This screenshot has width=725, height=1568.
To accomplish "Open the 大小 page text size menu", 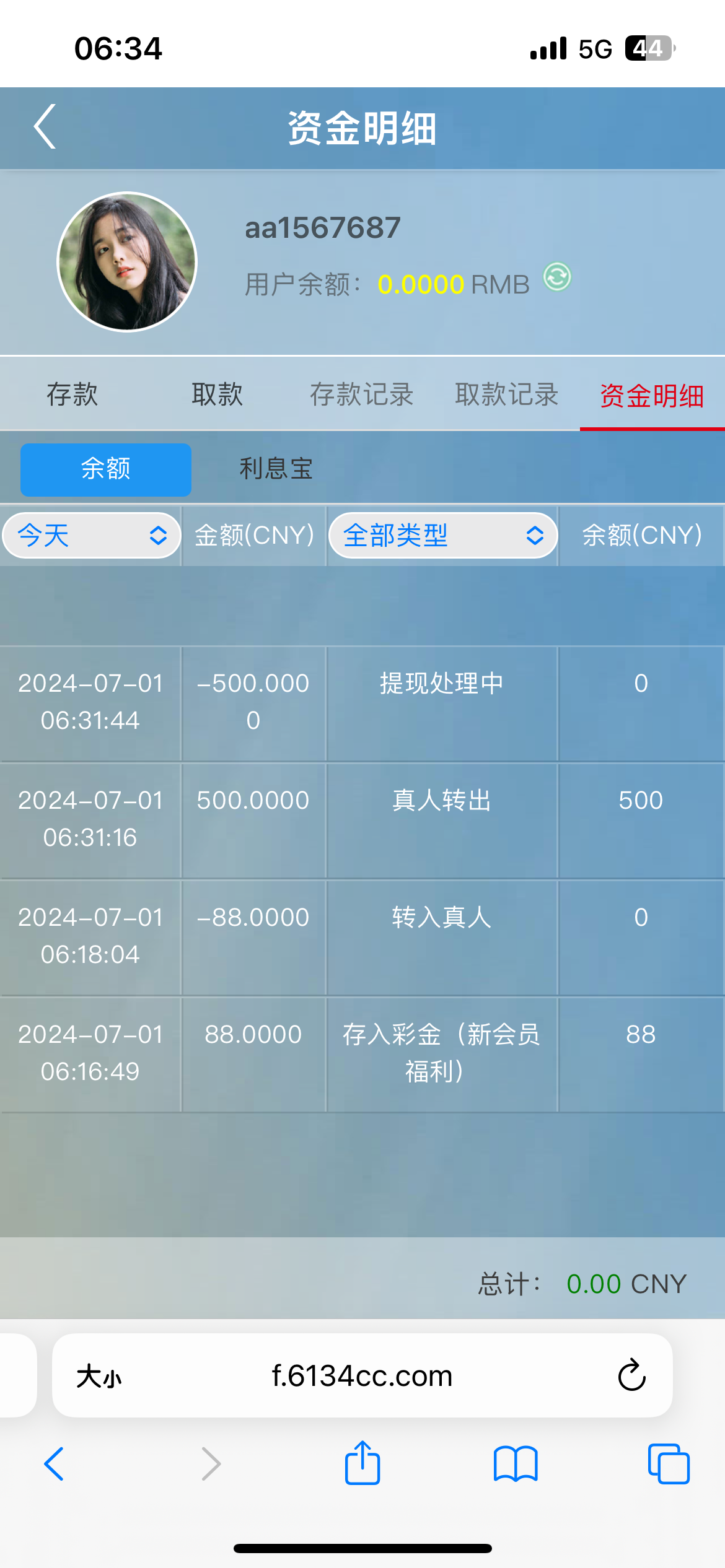I will pyautogui.click(x=99, y=1377).
